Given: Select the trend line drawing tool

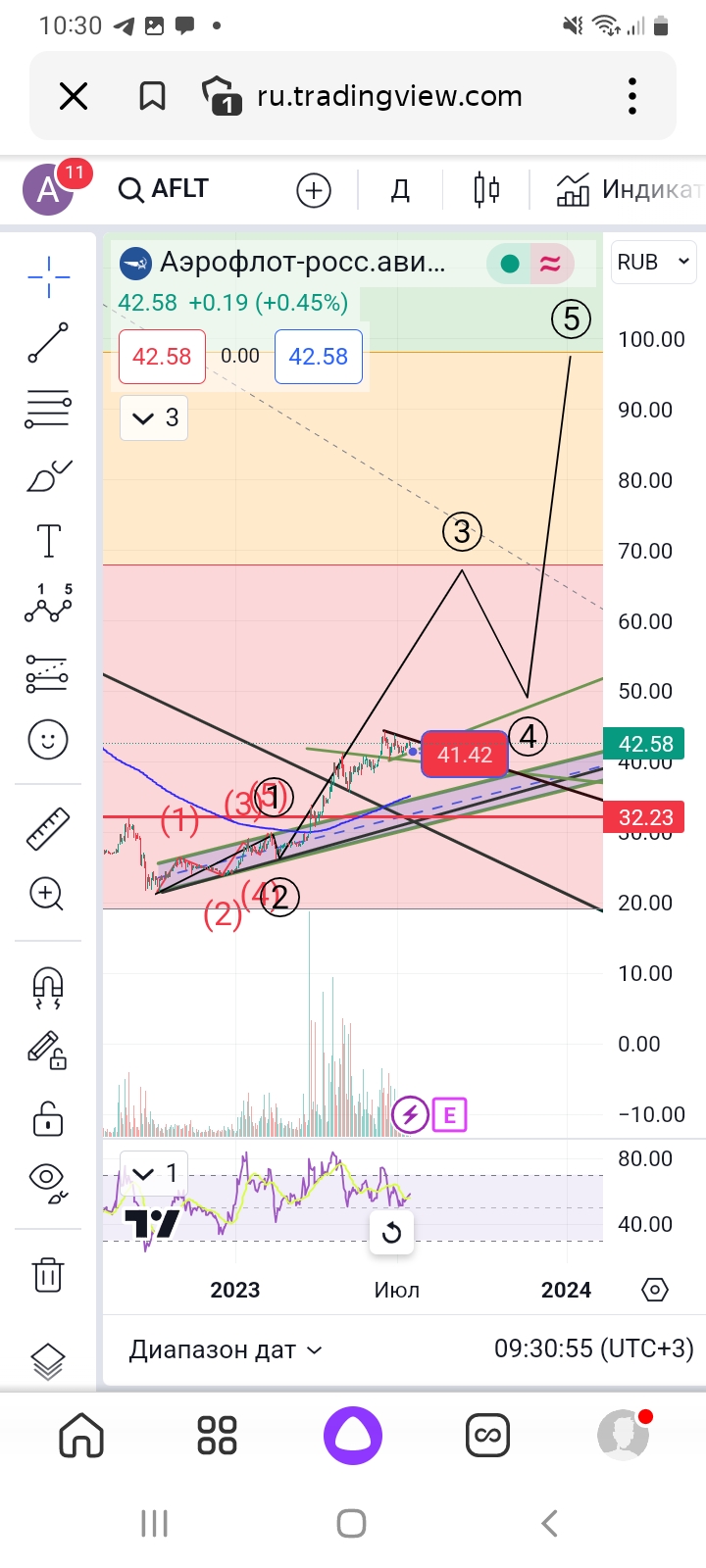Looking at the screenshot, I should [x=47, y=343].
